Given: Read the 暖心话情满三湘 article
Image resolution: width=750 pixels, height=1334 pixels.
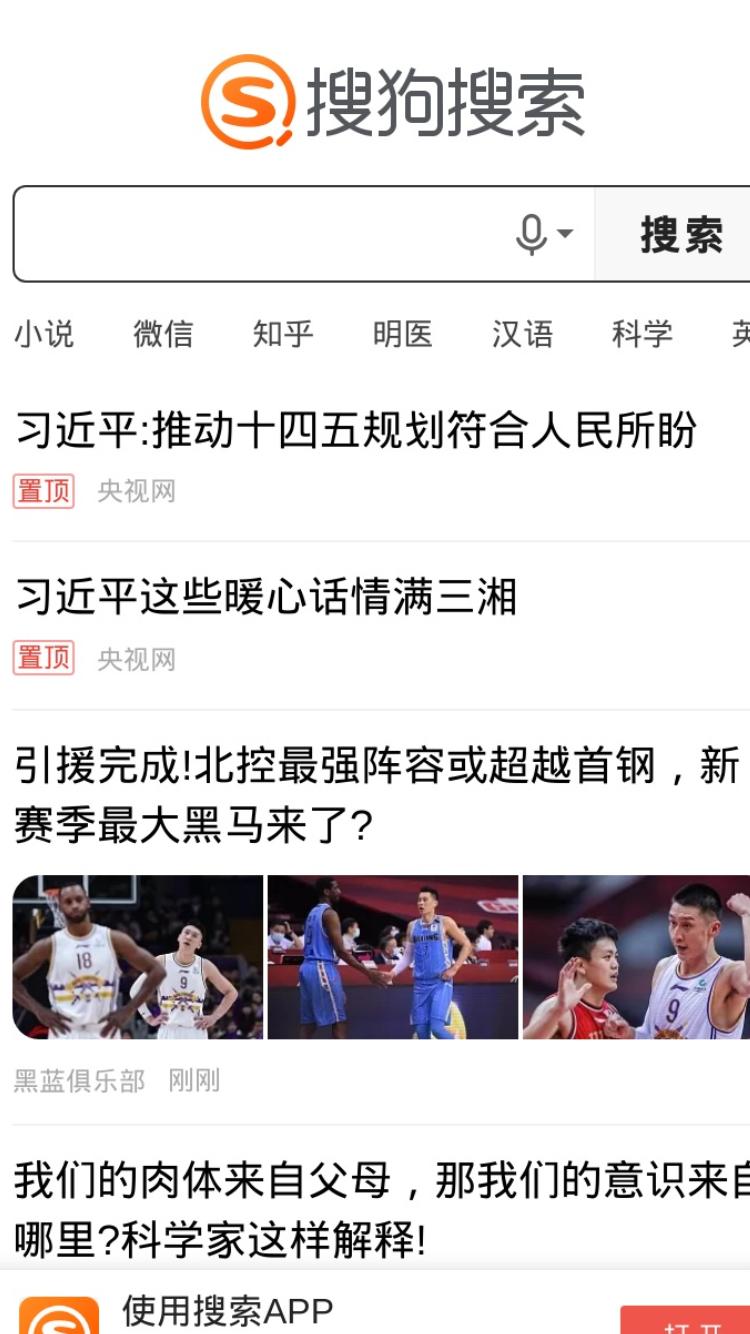Looking at the screenshot, I should click(265, 598).
